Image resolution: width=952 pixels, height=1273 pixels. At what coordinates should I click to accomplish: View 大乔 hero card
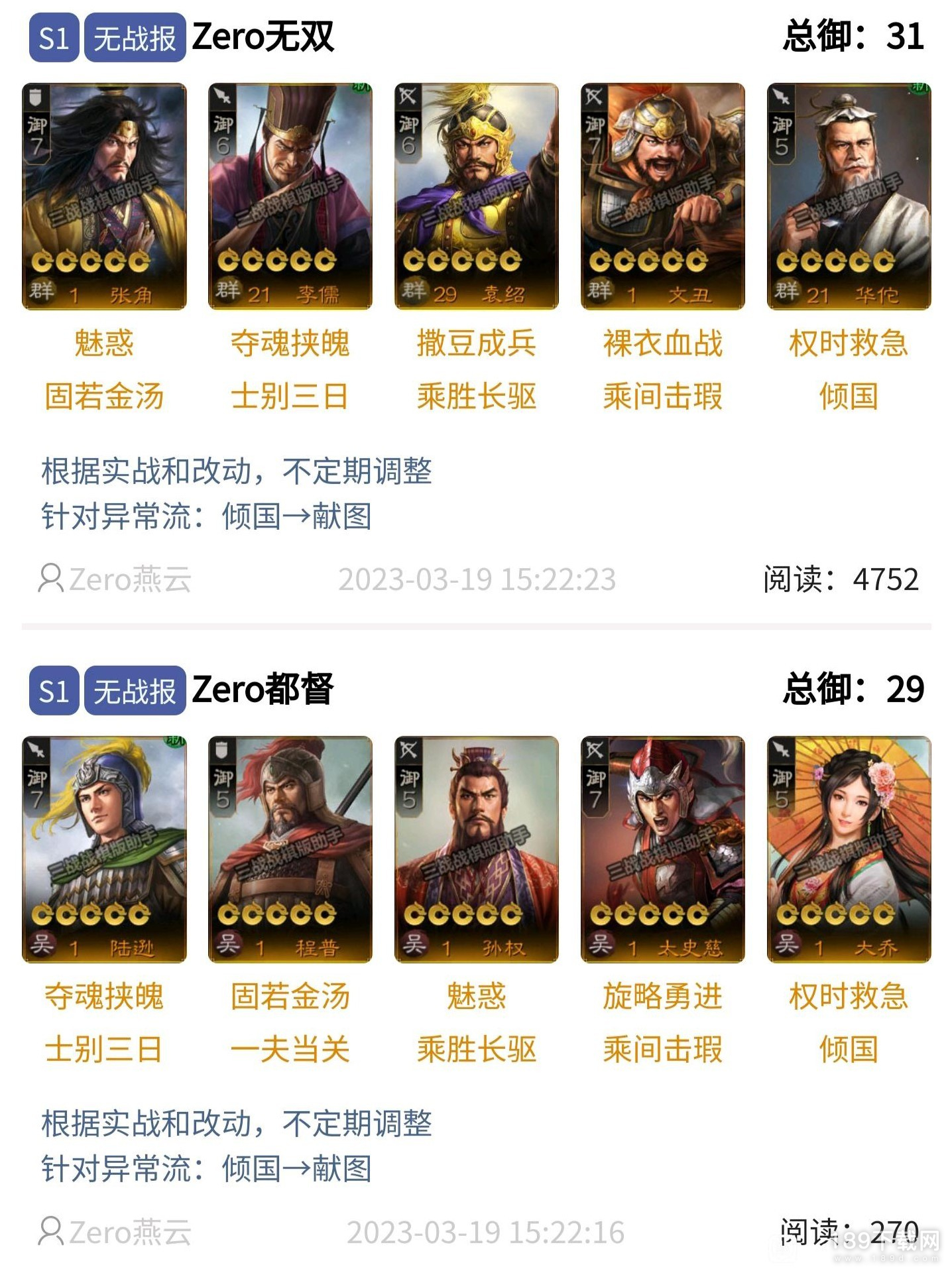pos(849,849)
